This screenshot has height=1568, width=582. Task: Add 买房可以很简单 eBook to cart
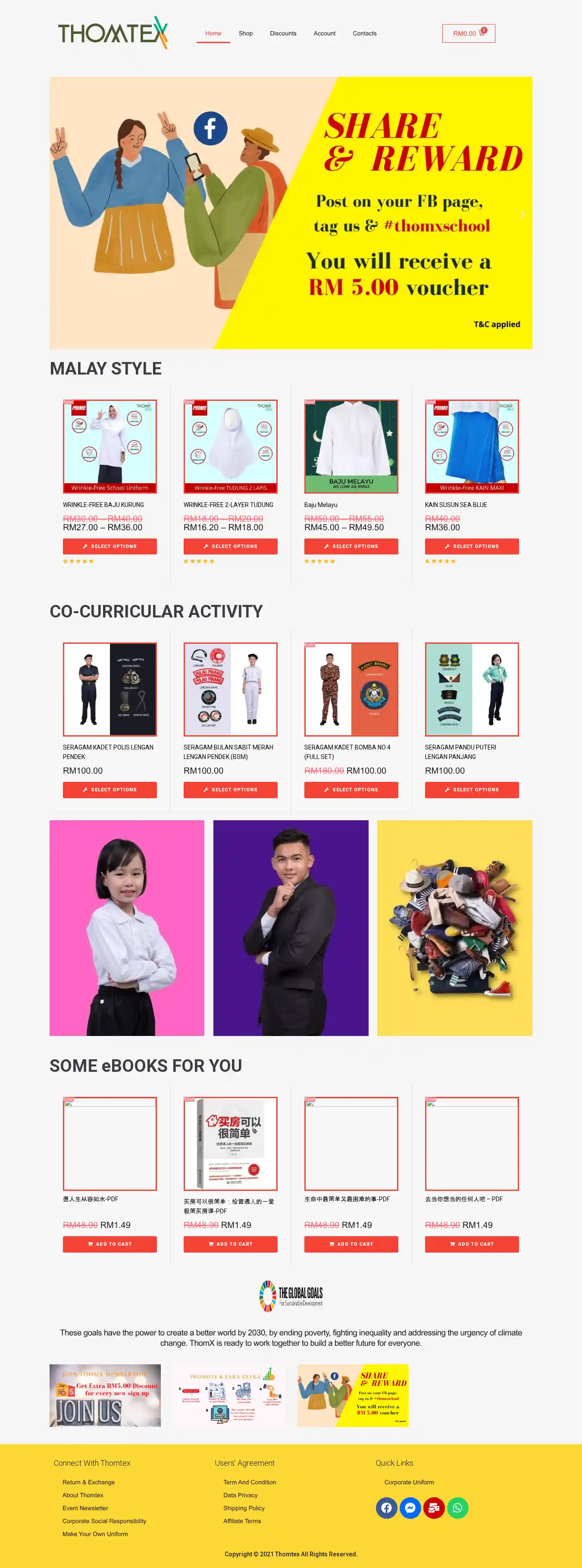(x=230, y=1244)
